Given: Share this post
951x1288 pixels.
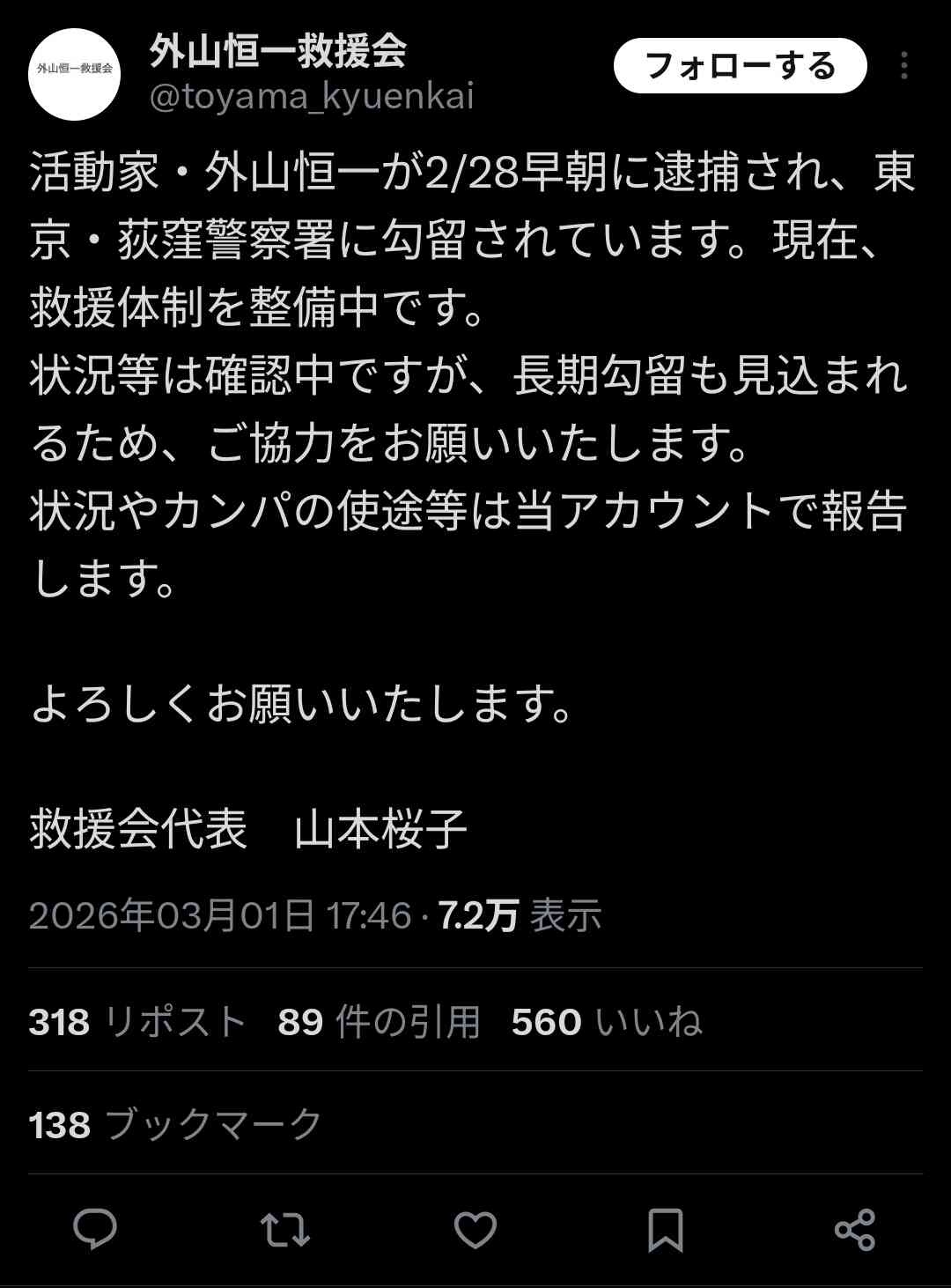Looking at the screenshot, I should tap(854, 1228).
